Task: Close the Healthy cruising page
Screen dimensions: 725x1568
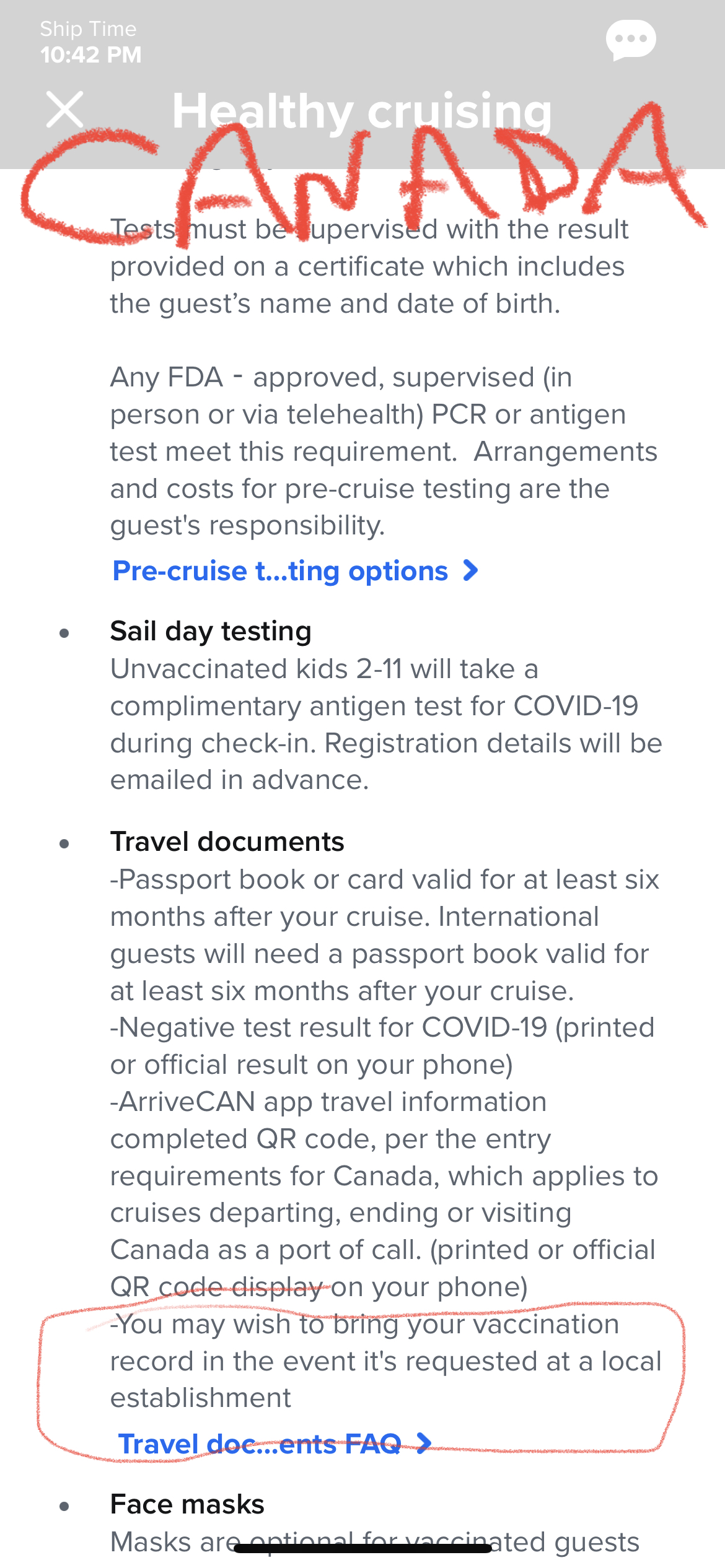Action: click(x=64, y=110)
